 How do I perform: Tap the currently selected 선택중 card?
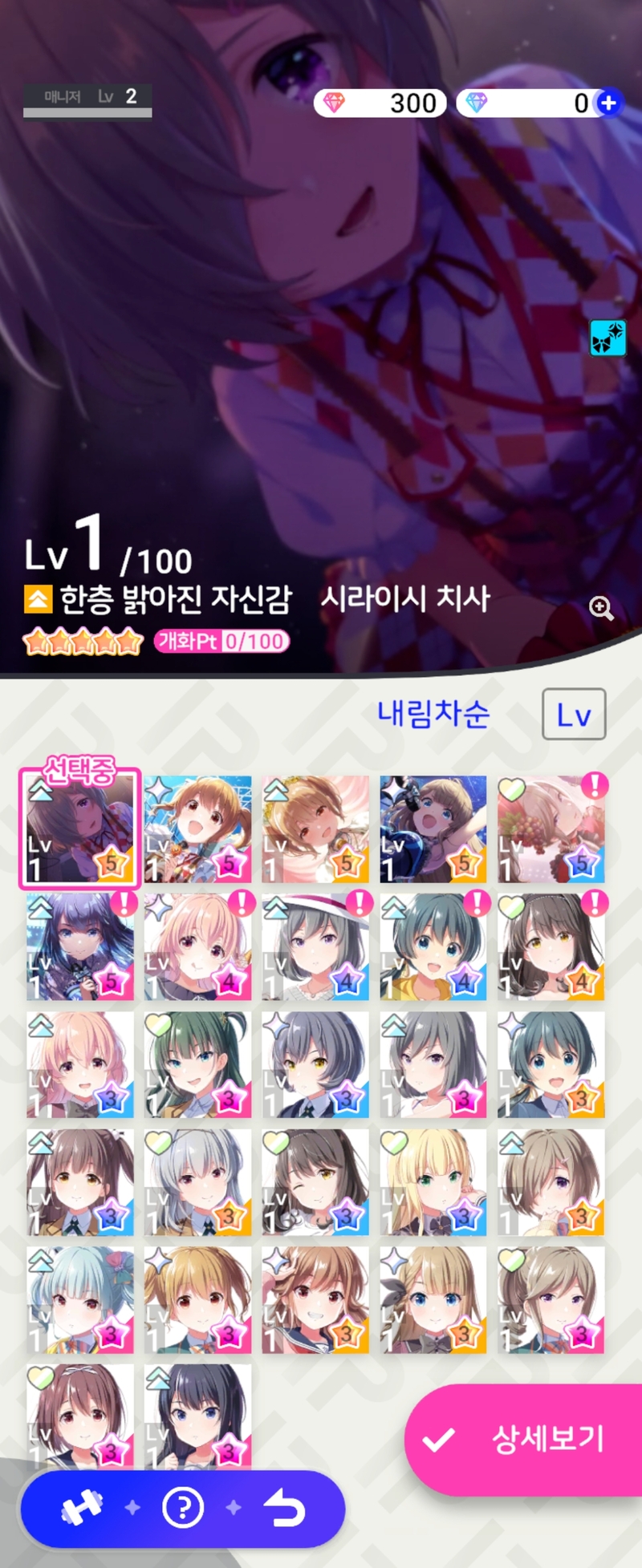tap(80, 829)
